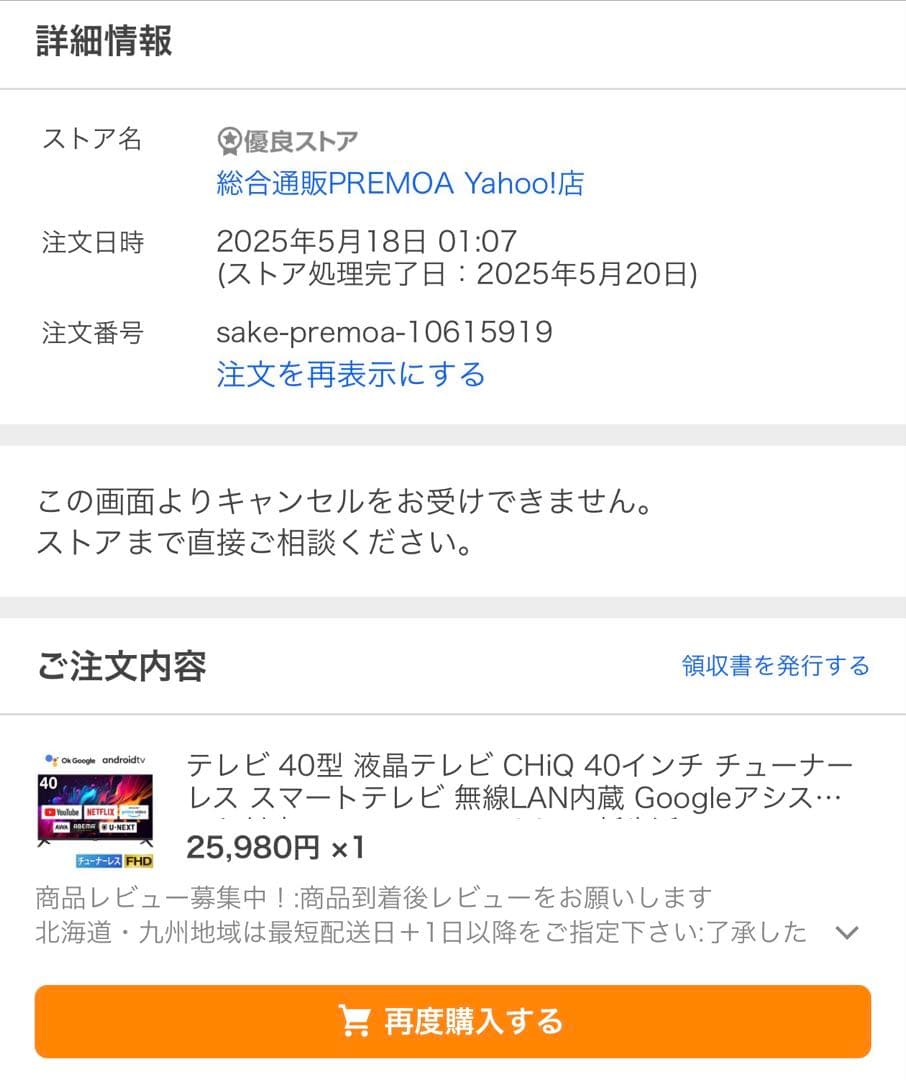Click the 優良ストア badge star icon

[x=228, y=140]
